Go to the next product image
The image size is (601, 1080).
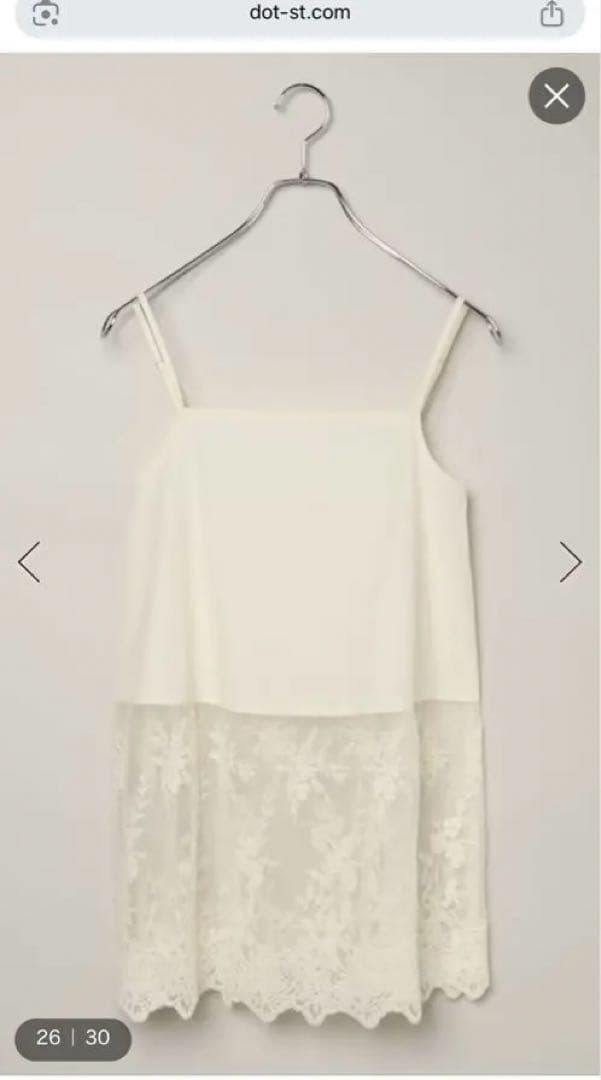(x=570, y=561)
